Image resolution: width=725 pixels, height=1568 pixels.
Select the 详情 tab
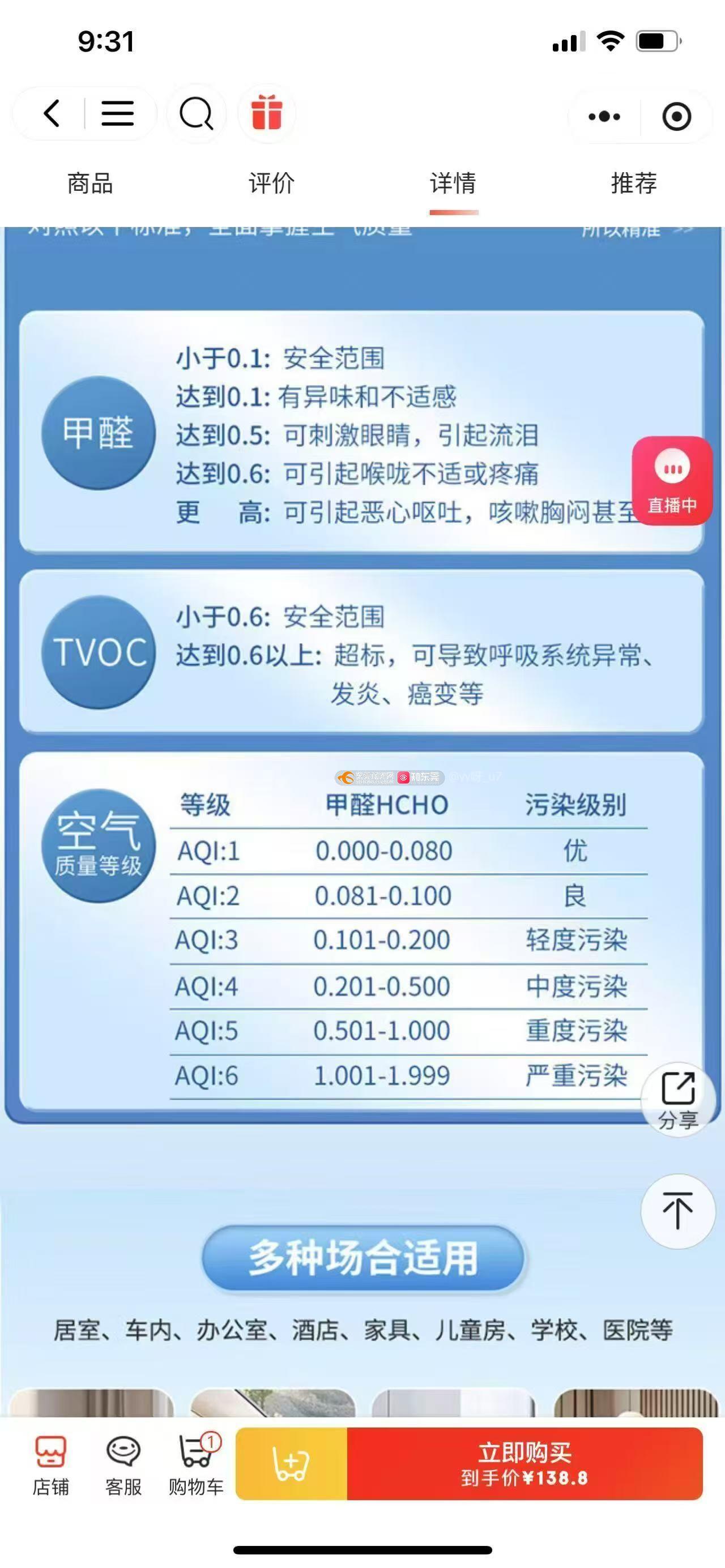453,183
